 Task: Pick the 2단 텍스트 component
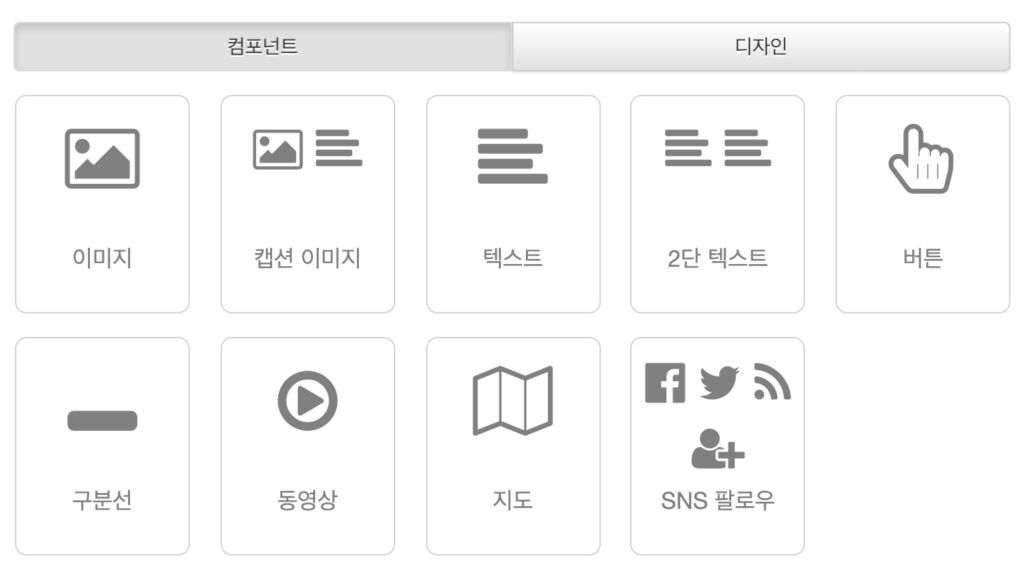click(x=717, y=204)
